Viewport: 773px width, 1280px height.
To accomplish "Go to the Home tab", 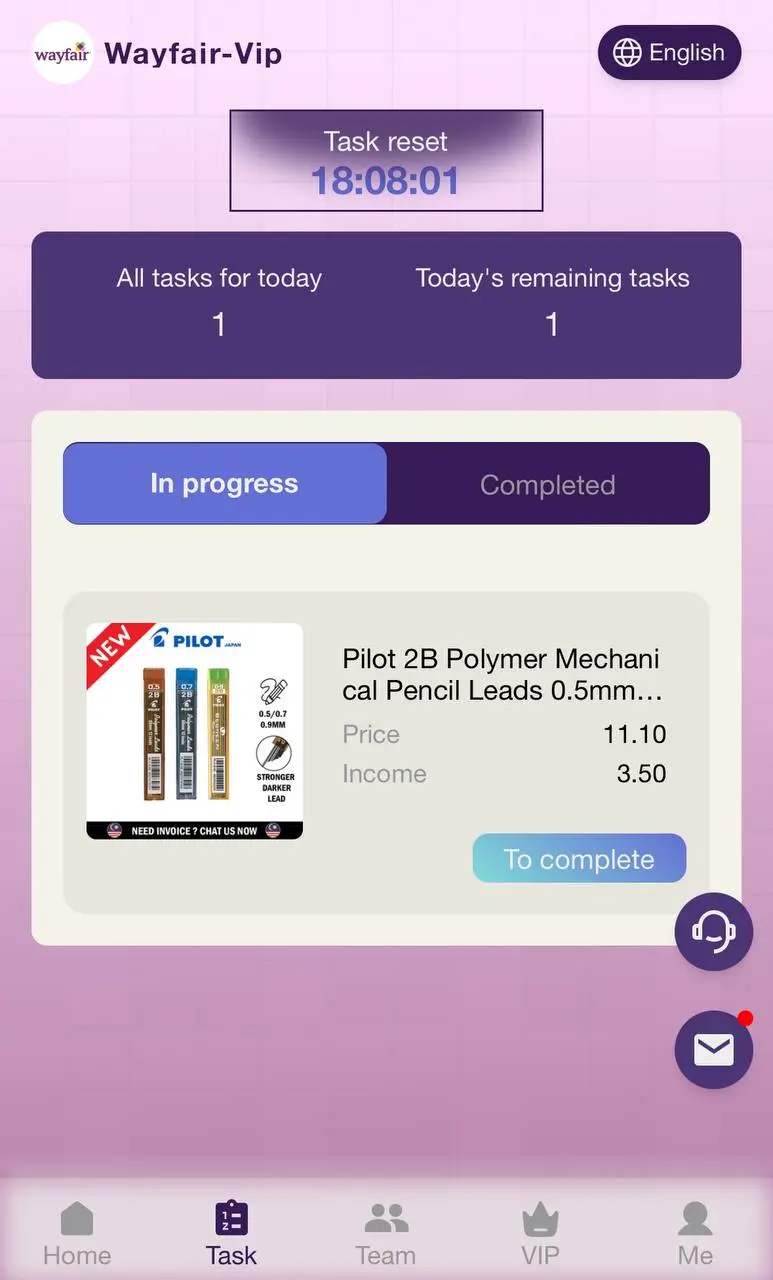I will pyautogui.click(x=77, y=1235).
